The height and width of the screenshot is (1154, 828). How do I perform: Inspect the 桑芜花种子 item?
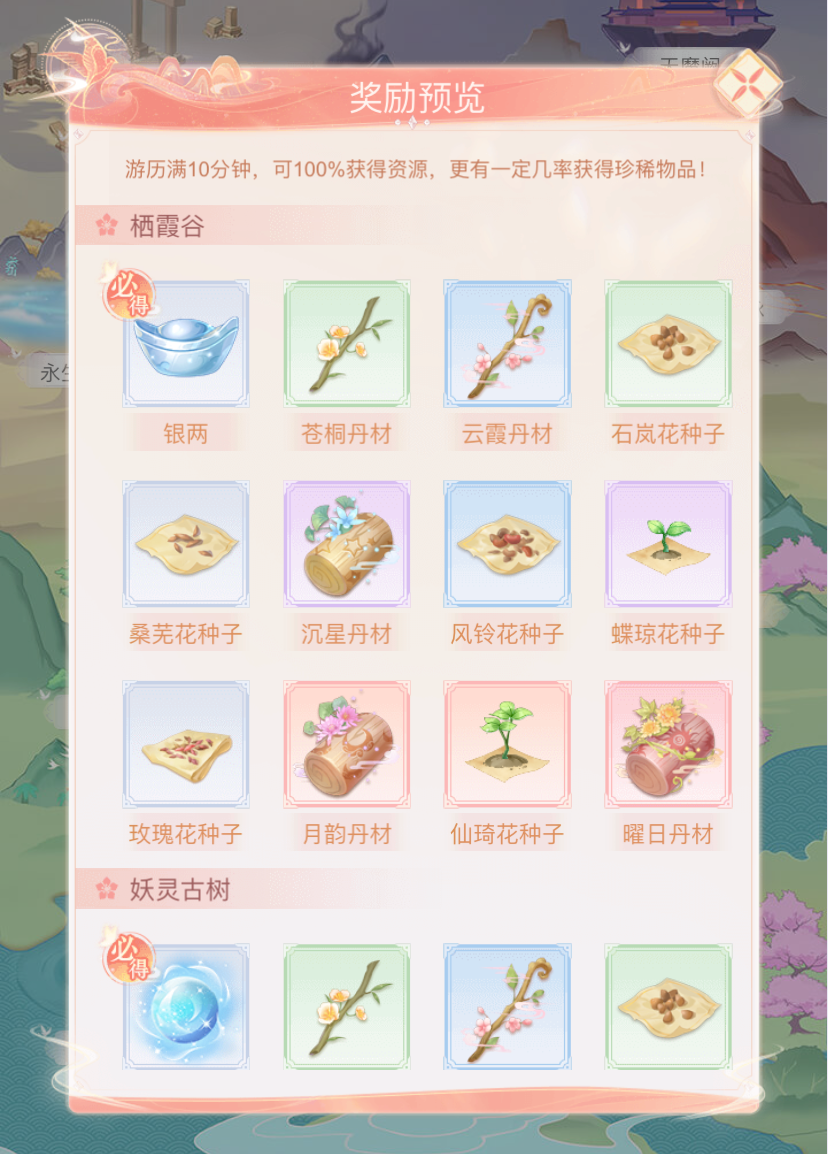pyautogui.click(x=186, y=544)
